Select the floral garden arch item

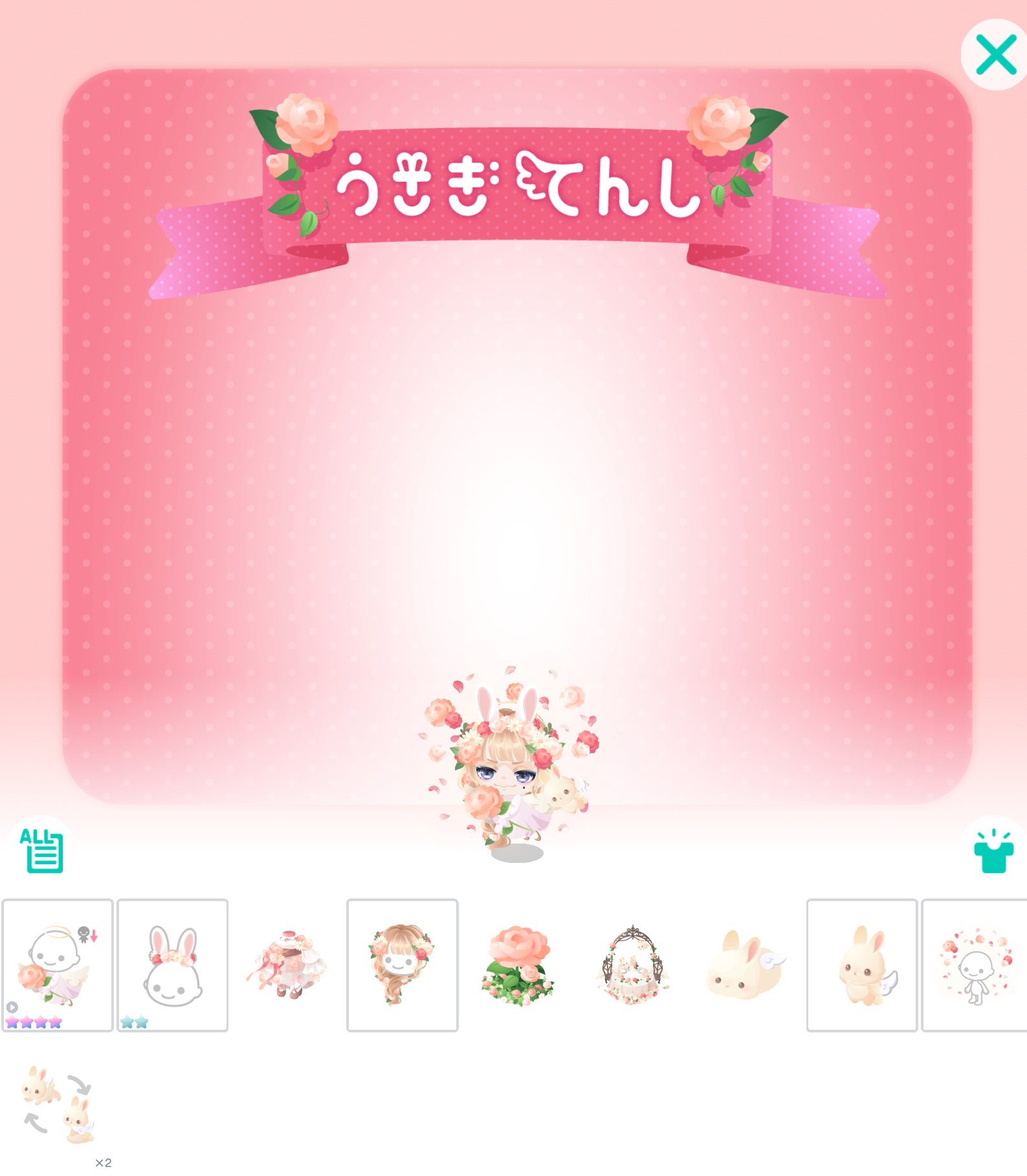pyautogui.click(x=632, y=964)
